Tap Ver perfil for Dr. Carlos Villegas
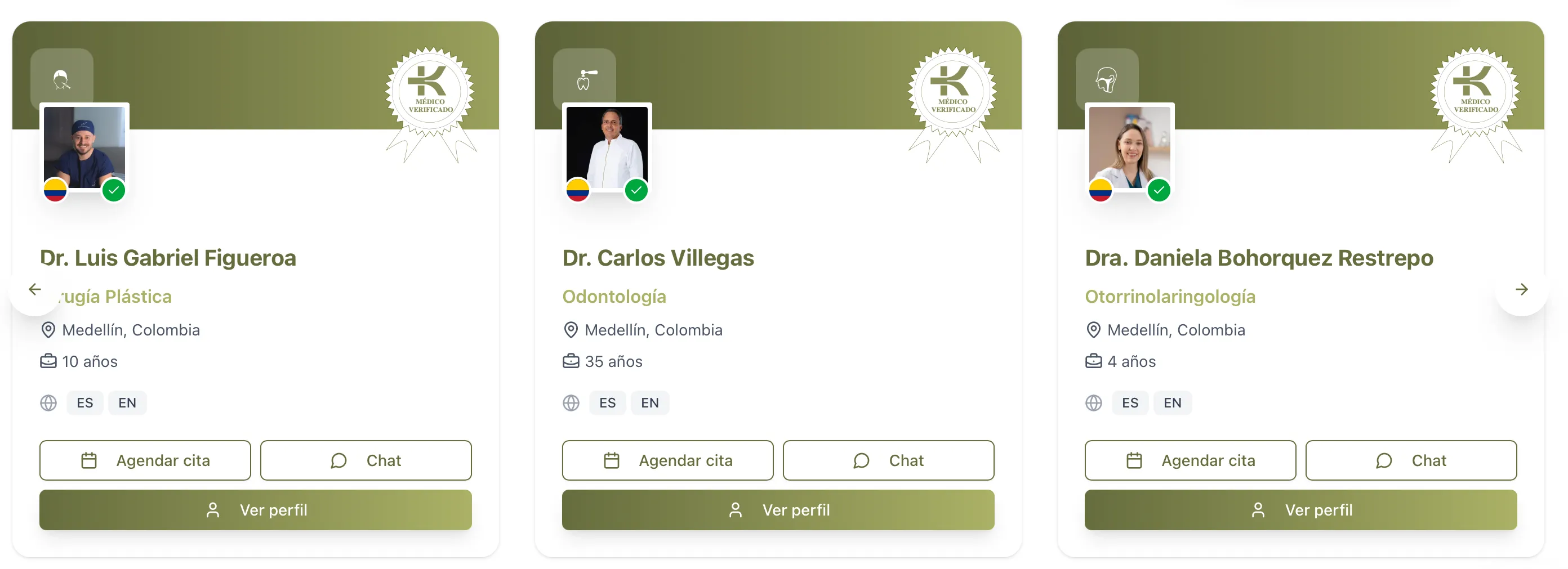 (777, 509)
